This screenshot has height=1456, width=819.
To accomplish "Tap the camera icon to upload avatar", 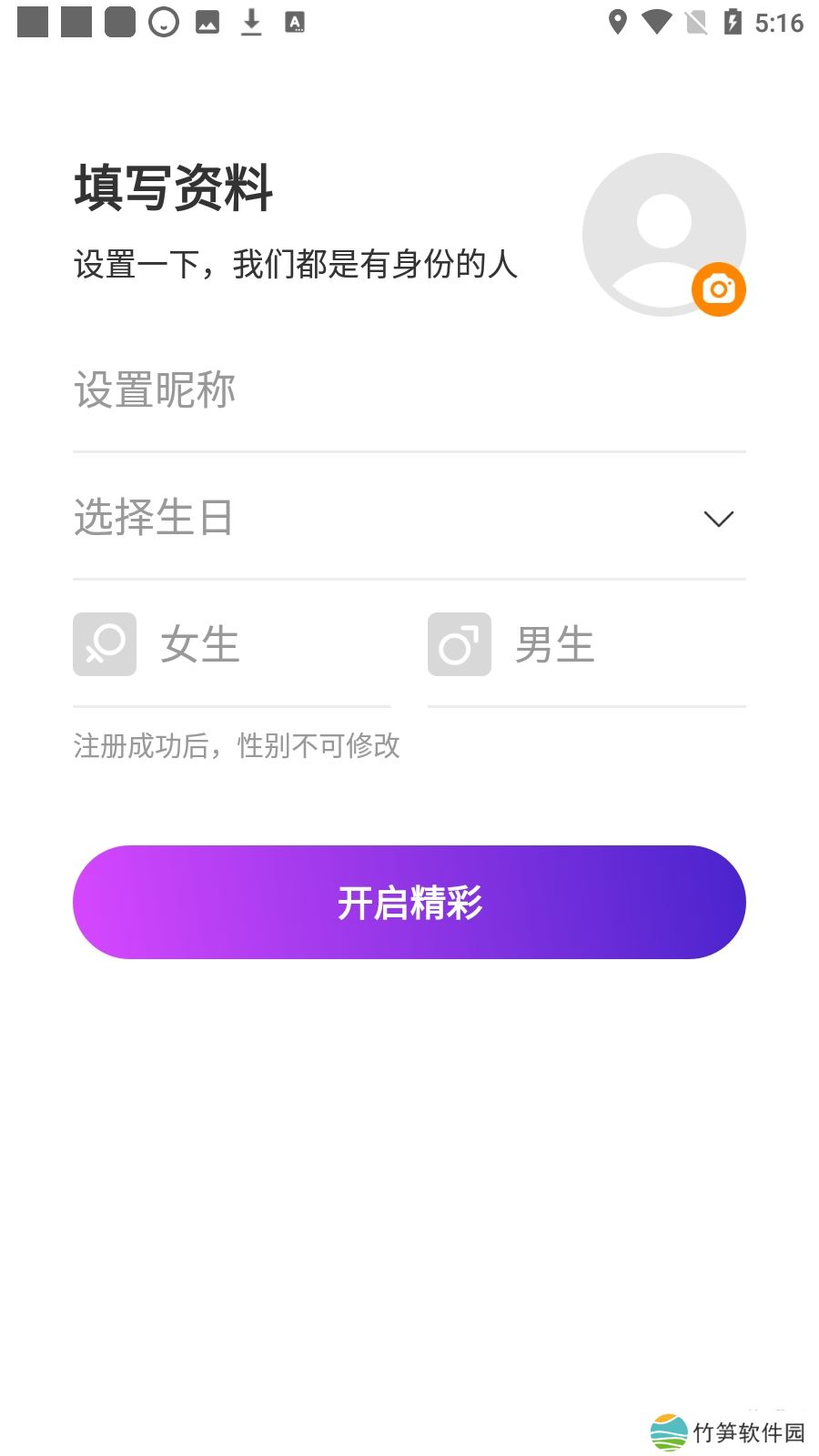I will (x=718, y=289).
